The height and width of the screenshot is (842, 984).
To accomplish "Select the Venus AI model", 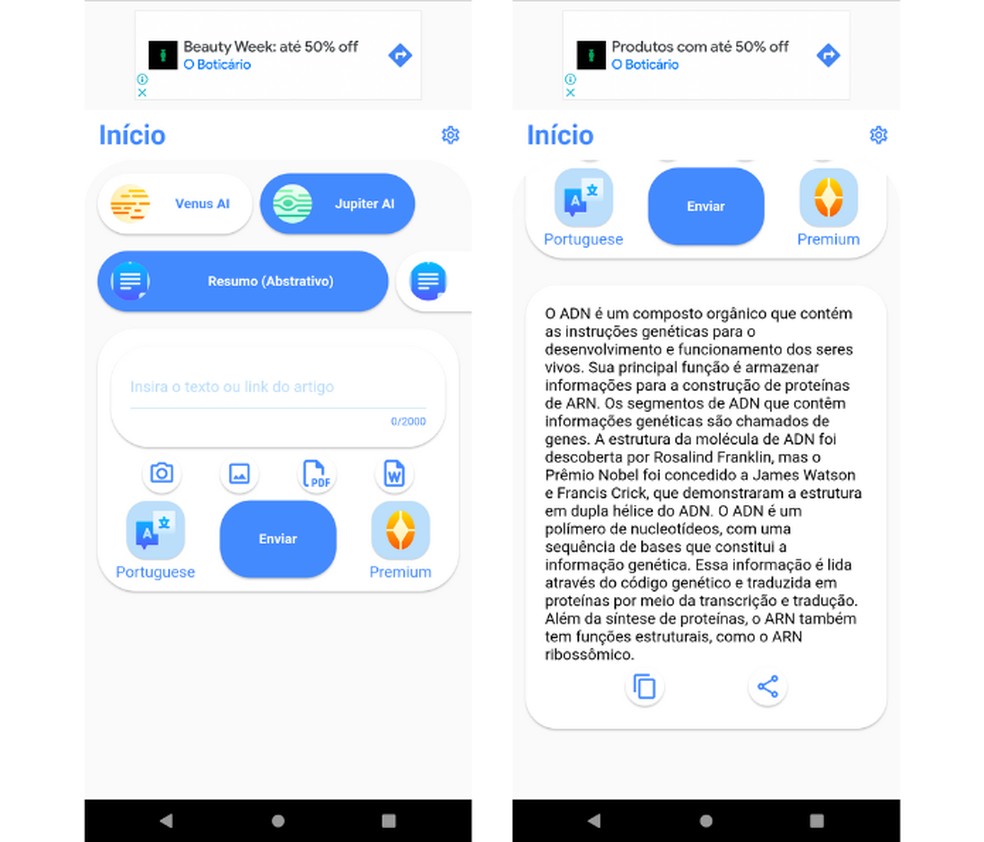I will (x=175, y=204).
